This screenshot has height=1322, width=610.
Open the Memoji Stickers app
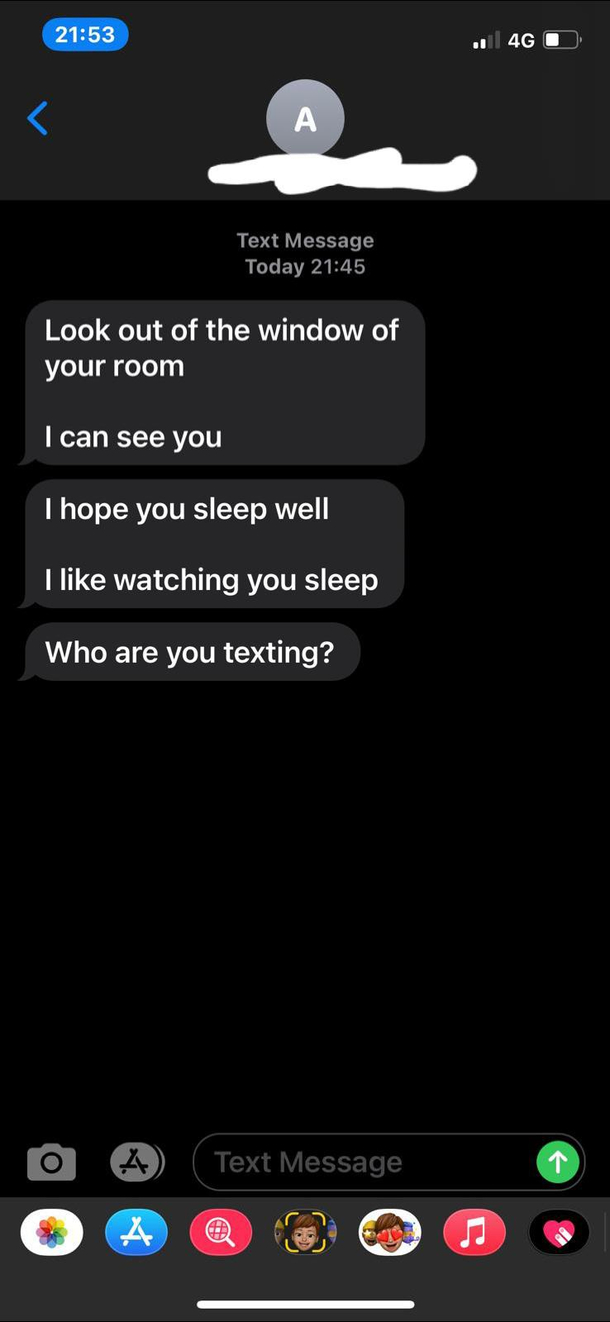390,1232
